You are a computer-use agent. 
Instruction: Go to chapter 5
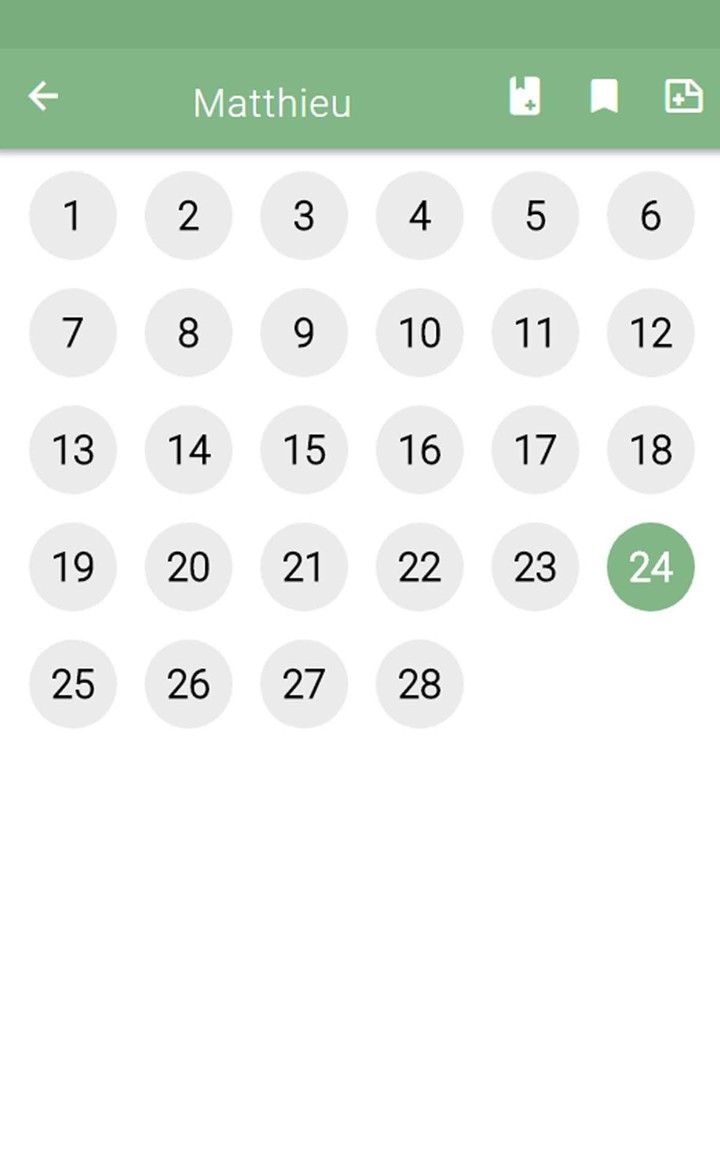[x=535, y=216]
